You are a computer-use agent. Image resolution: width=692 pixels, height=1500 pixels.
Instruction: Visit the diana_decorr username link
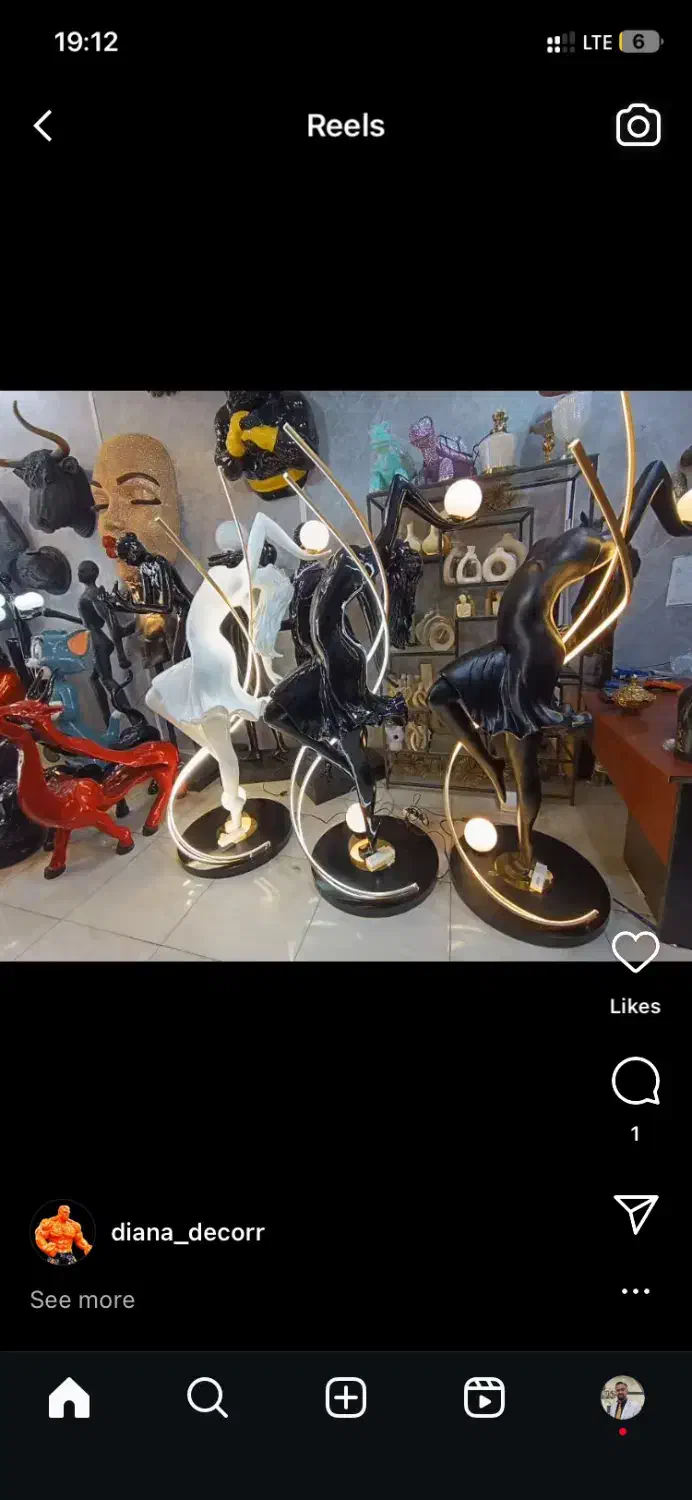188,1232
